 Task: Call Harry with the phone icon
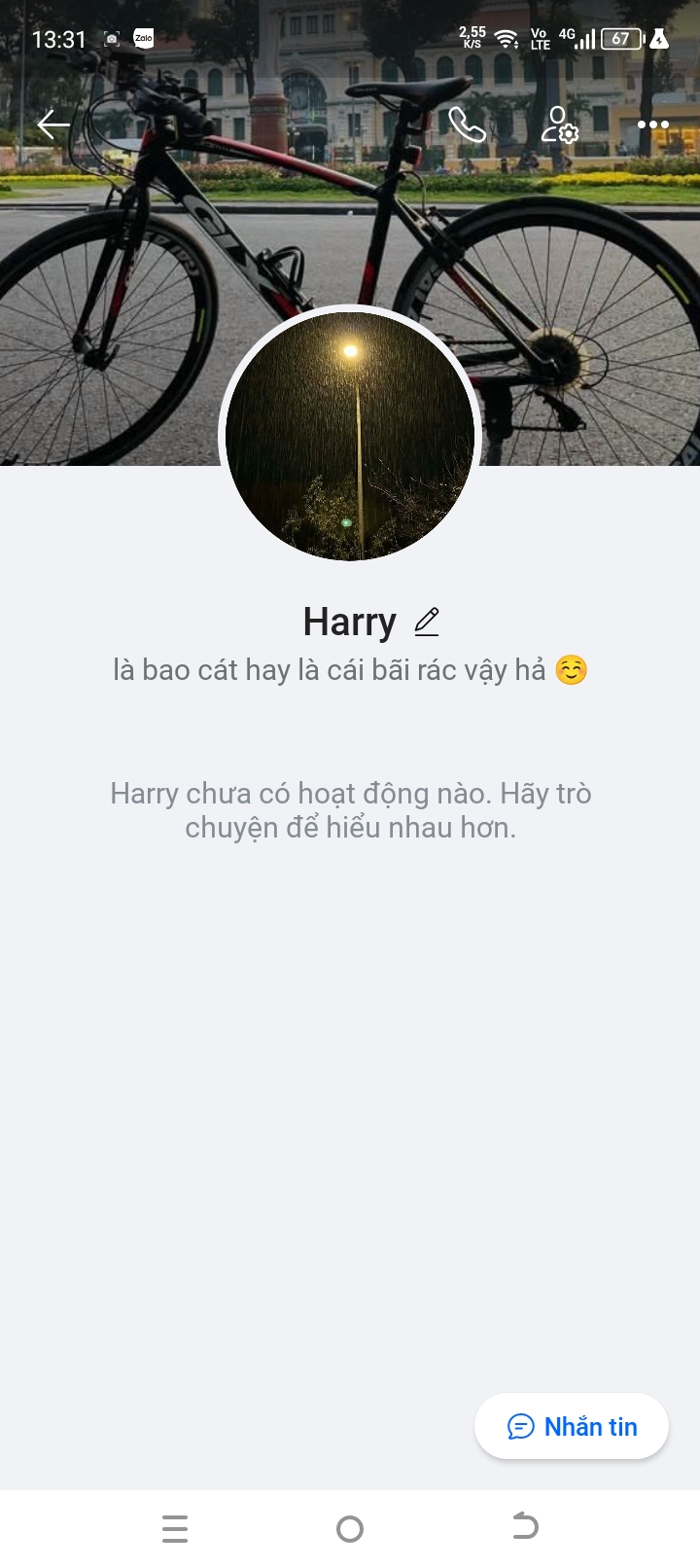467,125
